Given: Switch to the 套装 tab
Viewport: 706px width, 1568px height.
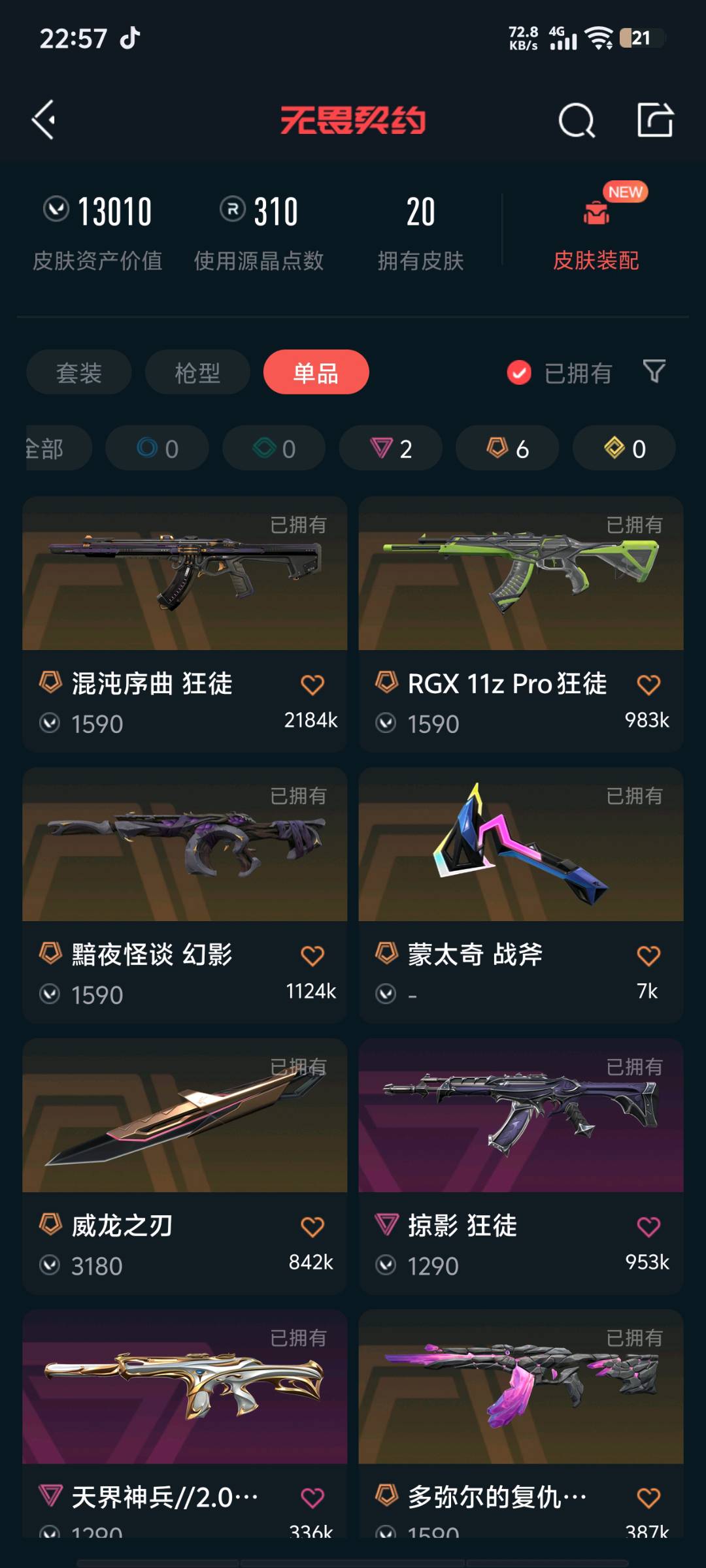Looking at the screenshot, I should pyautogui.click(x=79, y=372).
